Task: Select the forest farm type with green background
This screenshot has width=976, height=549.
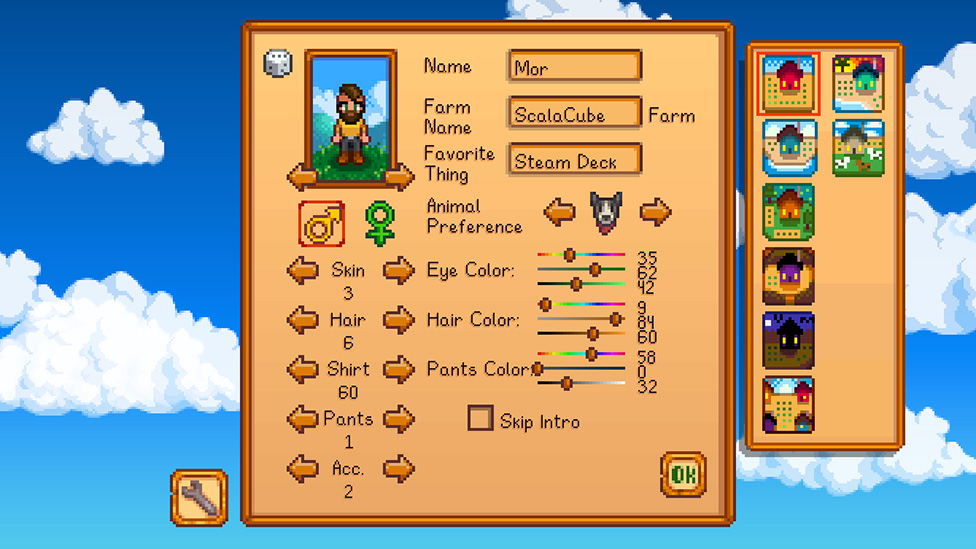Action: [x=788, y=211]
